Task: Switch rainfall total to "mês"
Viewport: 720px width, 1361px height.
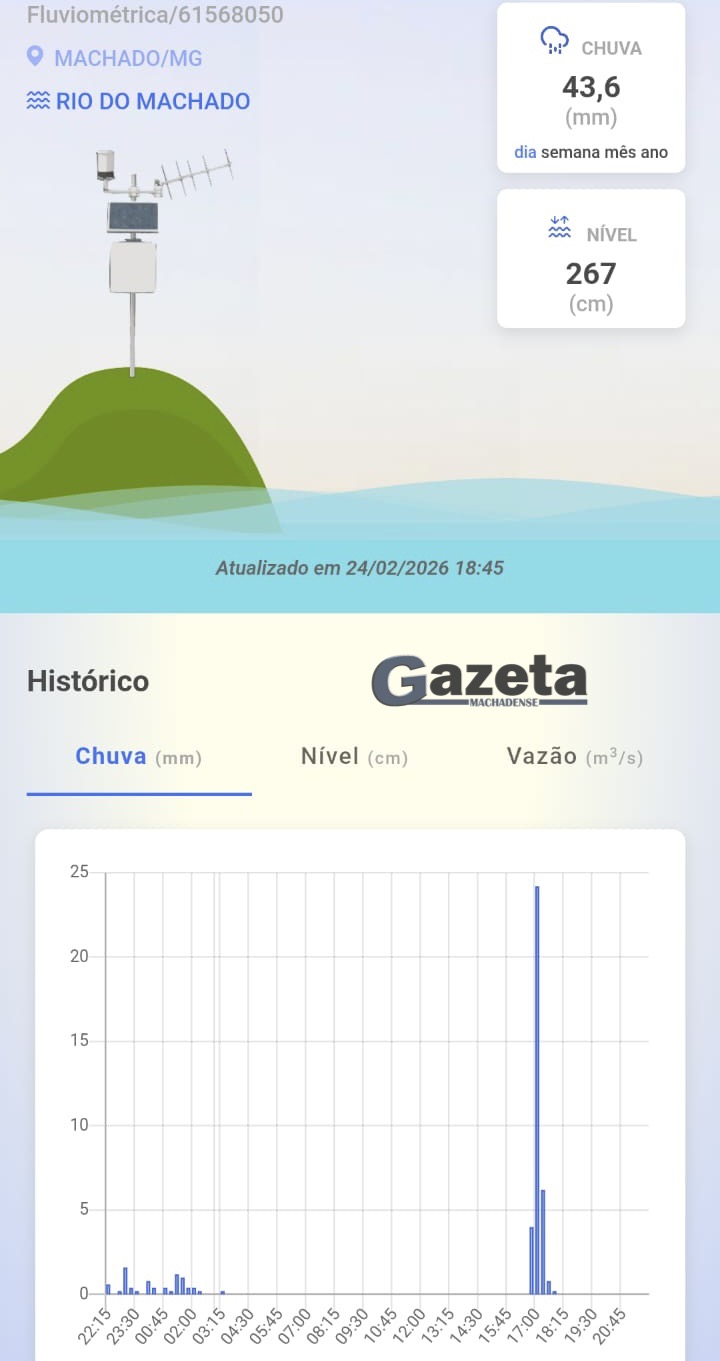Action: (x=622, y=153)
